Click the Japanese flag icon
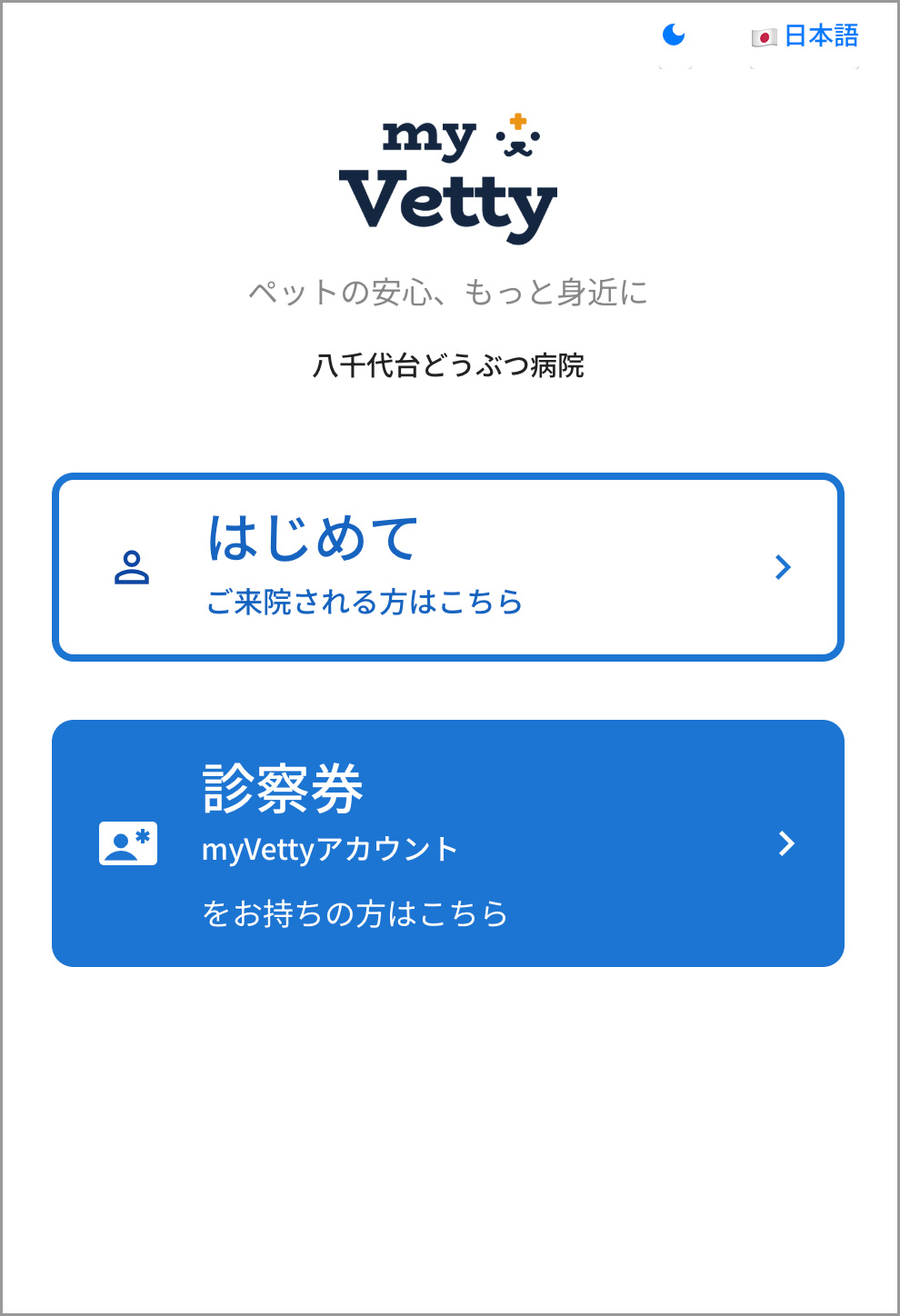Viewport: 900px width, 1316px height. [764, 37]
